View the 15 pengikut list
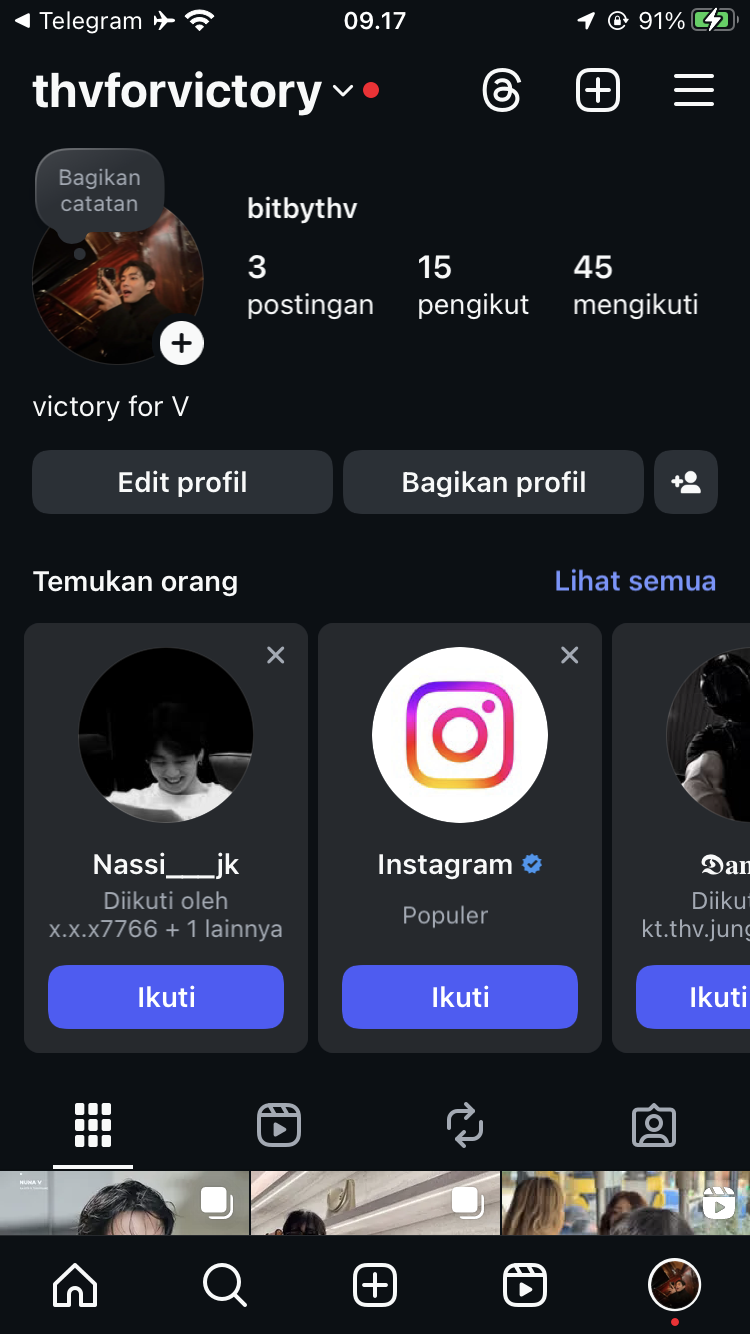The height and width of the screenshot is (1334, 750). 473,285
